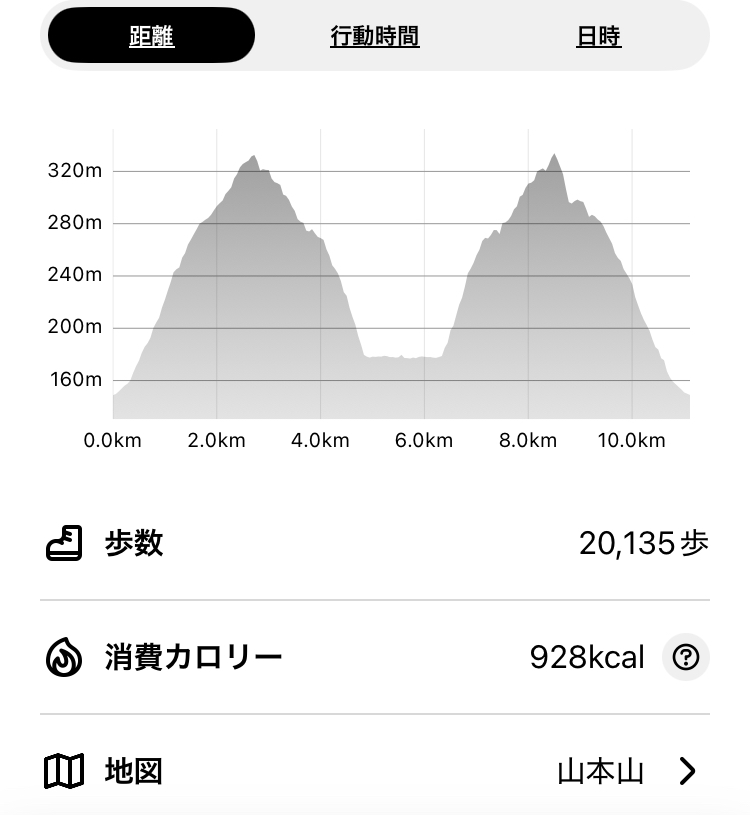Viewport: 750px width, 815px height.
Task: Select the 距離 segment
Action: 152,37
